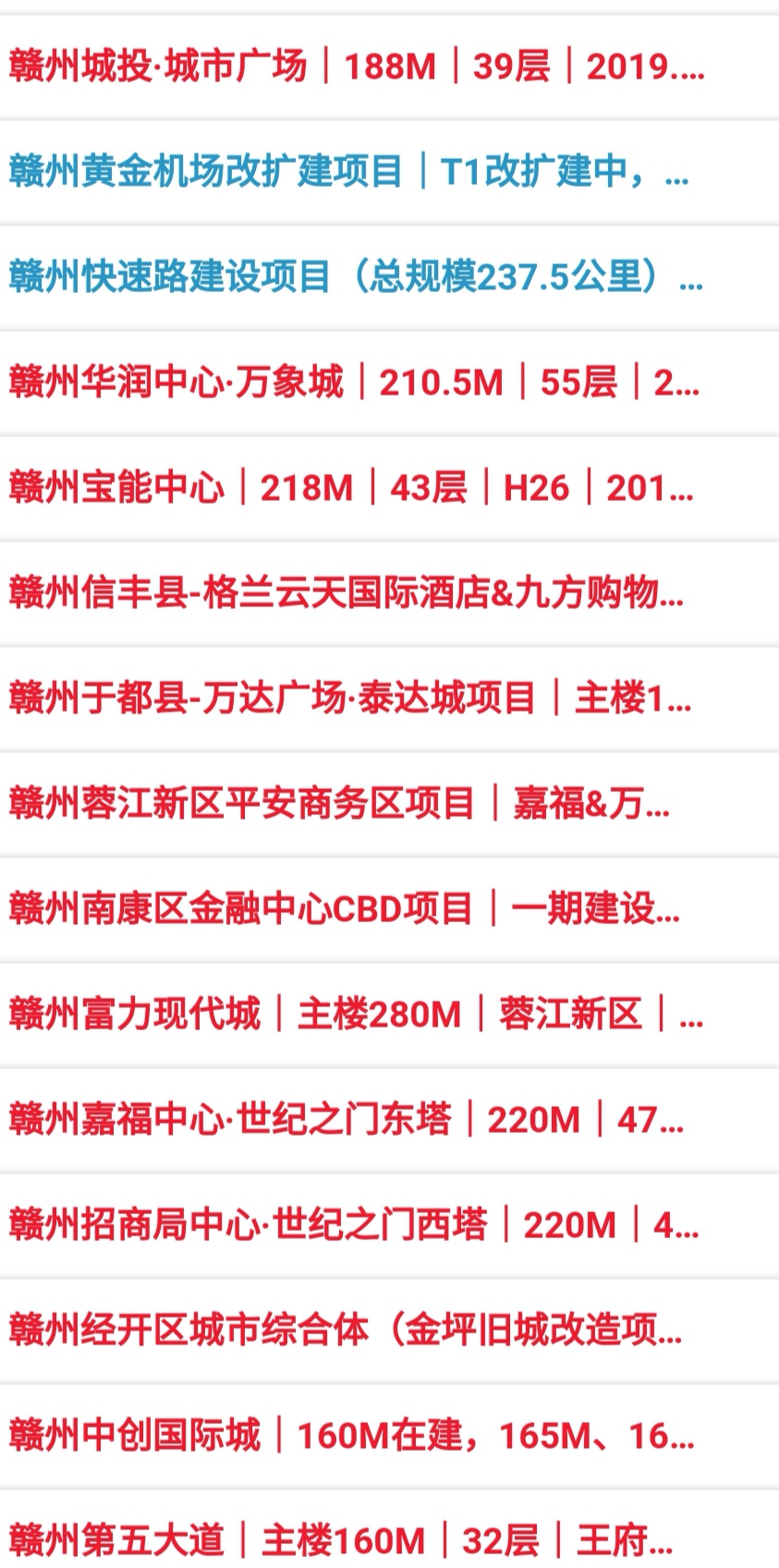Open the 赣州信丰县-格兰云天国际酒店 thread
Screen dimensions: 779x1568
pos(346,592)
